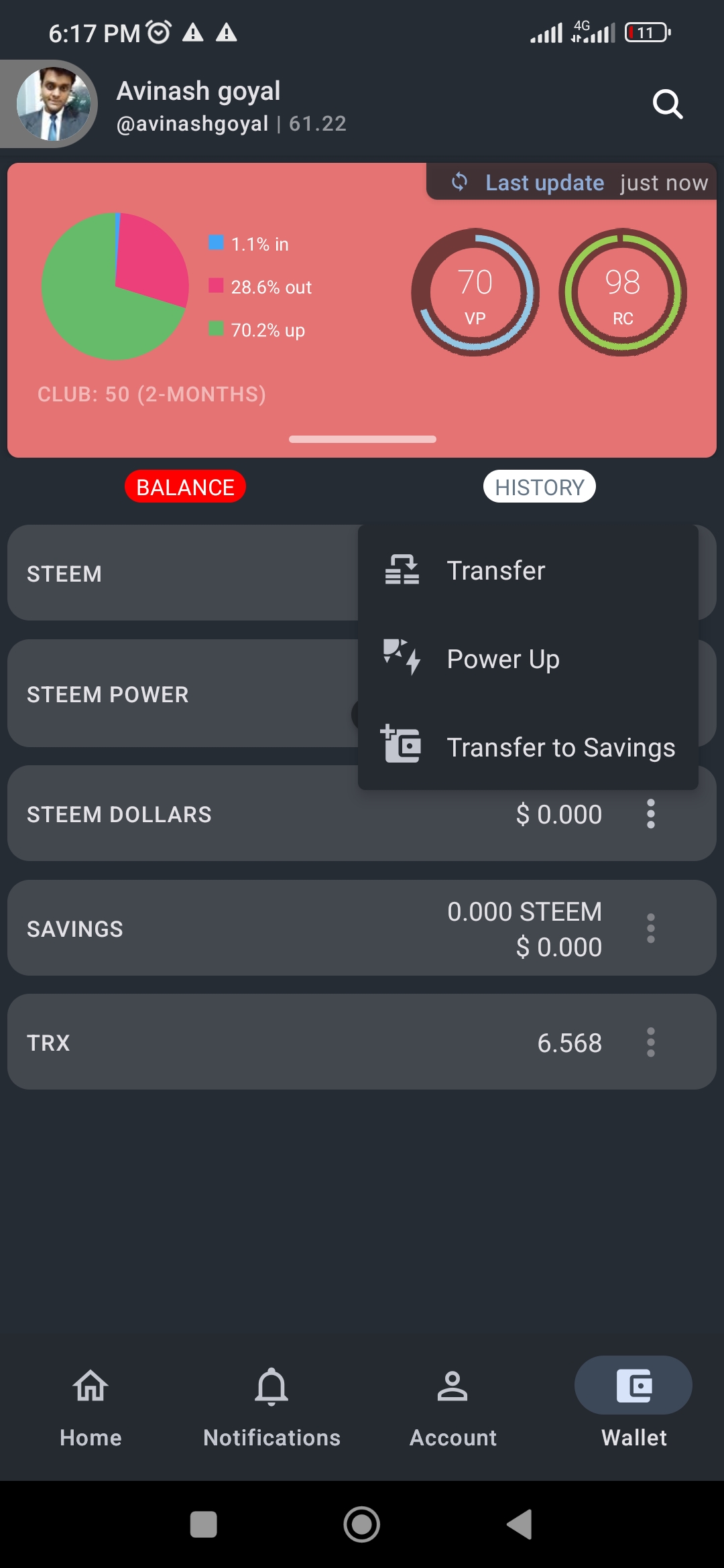Select Power Up from the menu
The image size is (724, 1568).
[503, 659]
